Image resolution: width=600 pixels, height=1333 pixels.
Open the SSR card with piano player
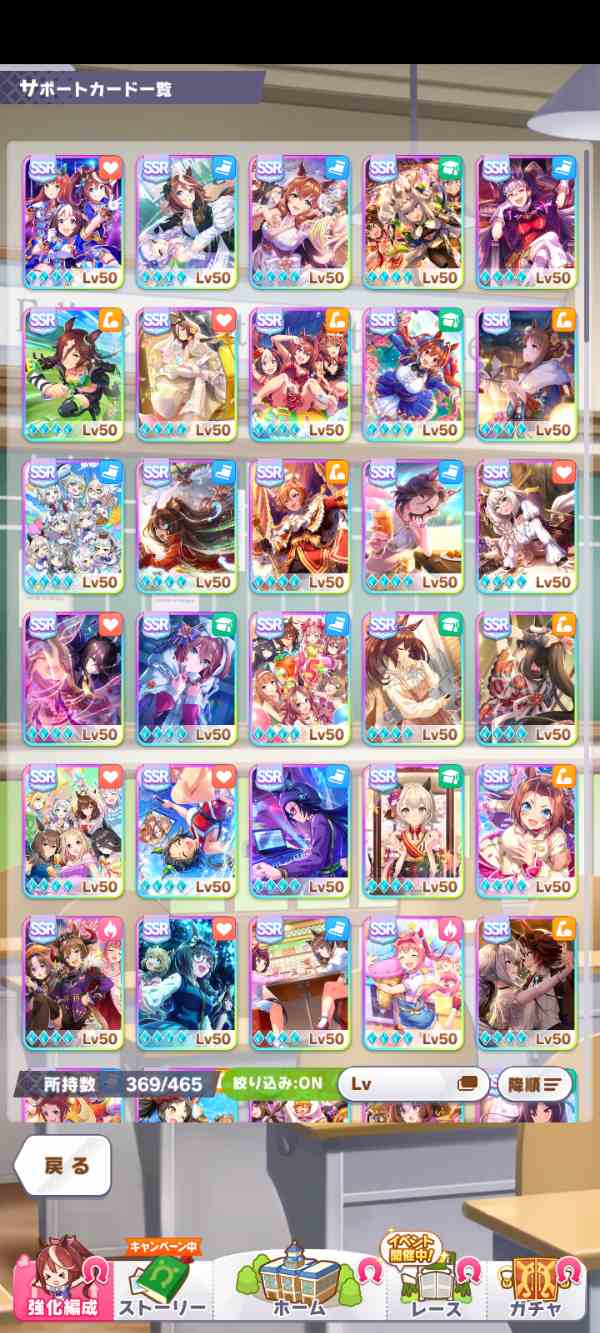click(x=299, y=828)
